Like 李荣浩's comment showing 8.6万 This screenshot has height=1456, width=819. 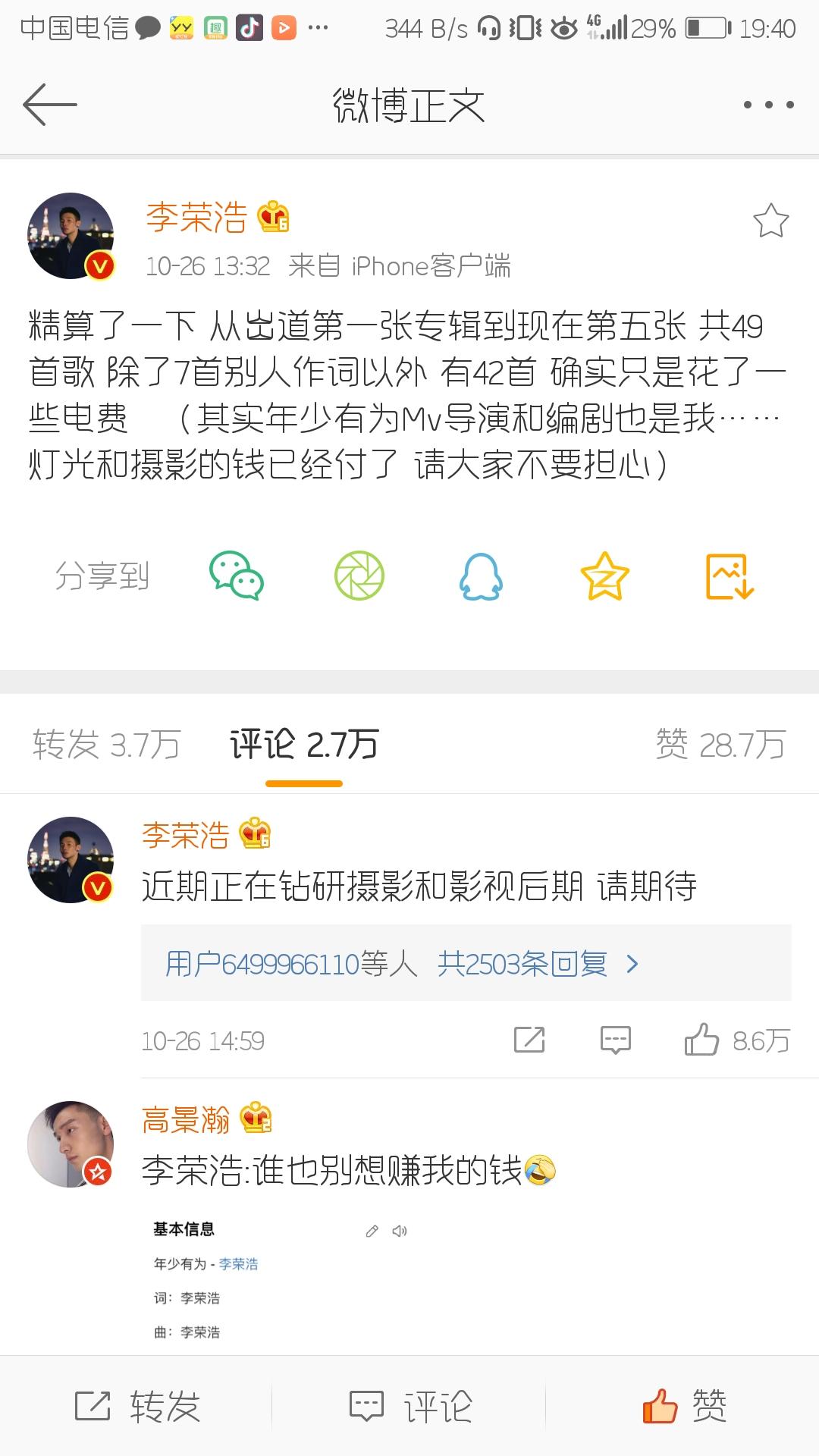(736, 1040)
